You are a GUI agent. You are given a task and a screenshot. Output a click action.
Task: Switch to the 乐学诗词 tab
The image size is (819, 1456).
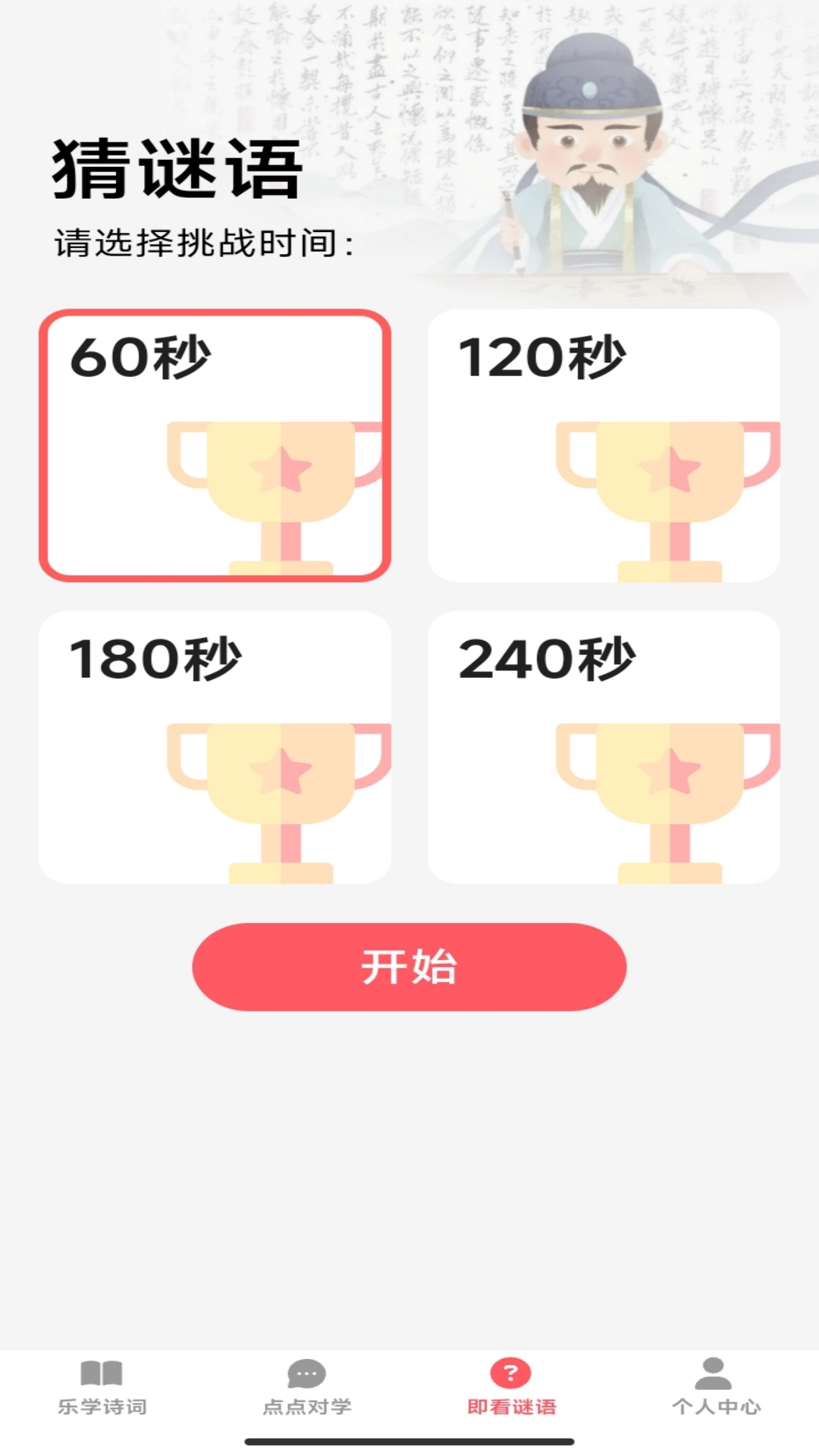tap(102, 1388)
